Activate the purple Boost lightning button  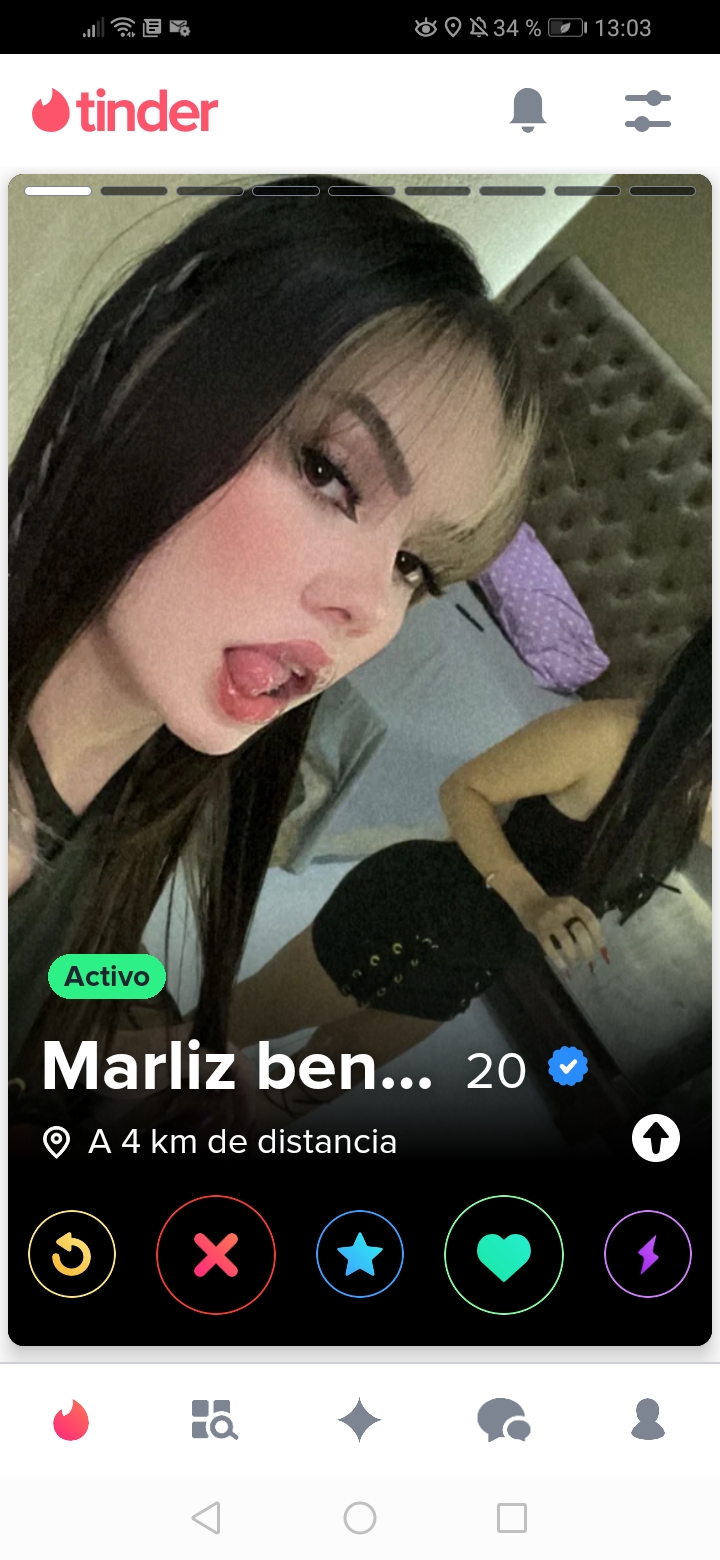coord(648,1254)
